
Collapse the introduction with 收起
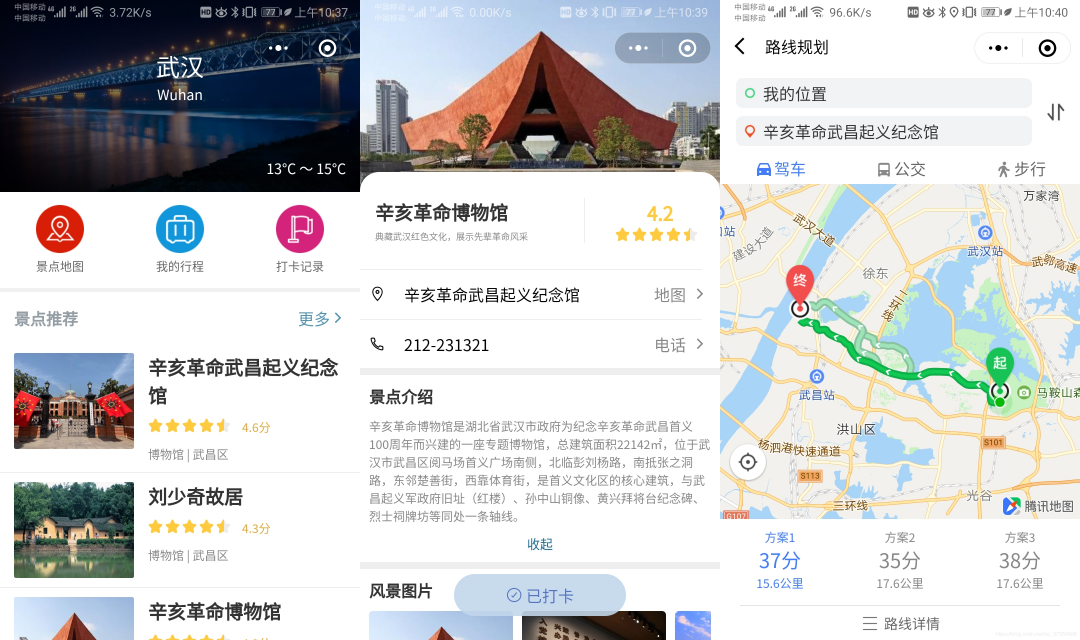pos(540,544)
